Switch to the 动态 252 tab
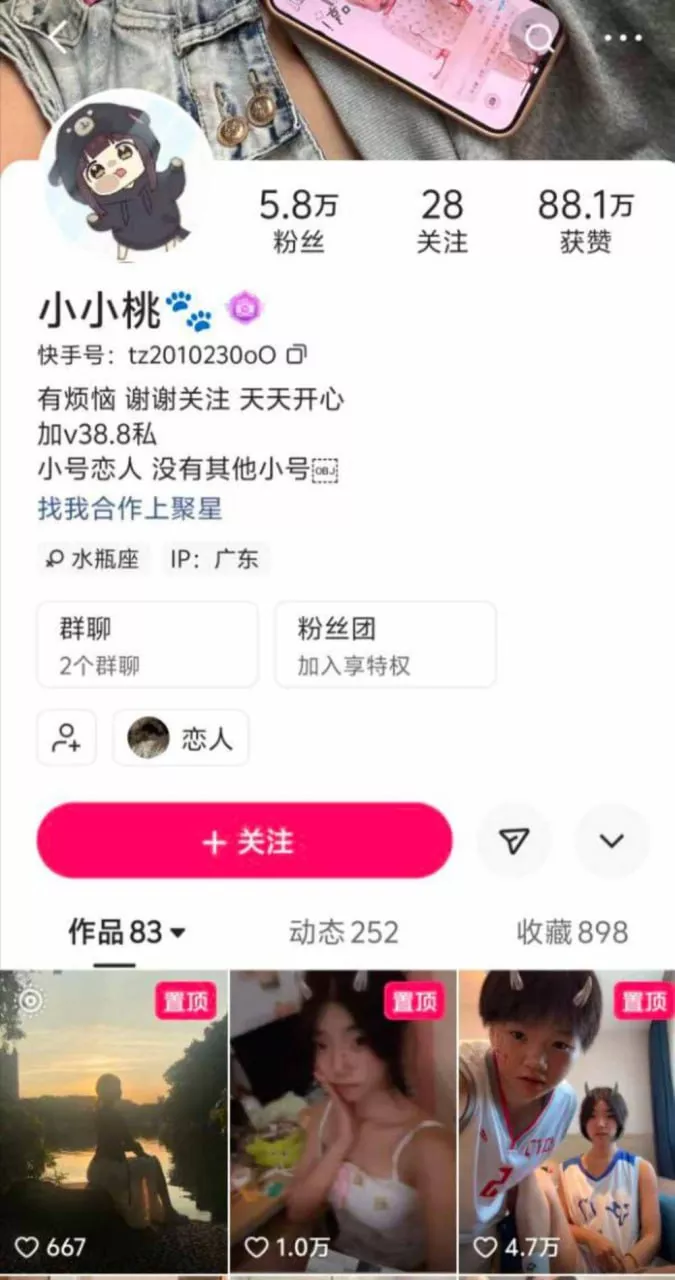Image resolution: width=675 pixels, height=1280 pixels. coord(344,933)
